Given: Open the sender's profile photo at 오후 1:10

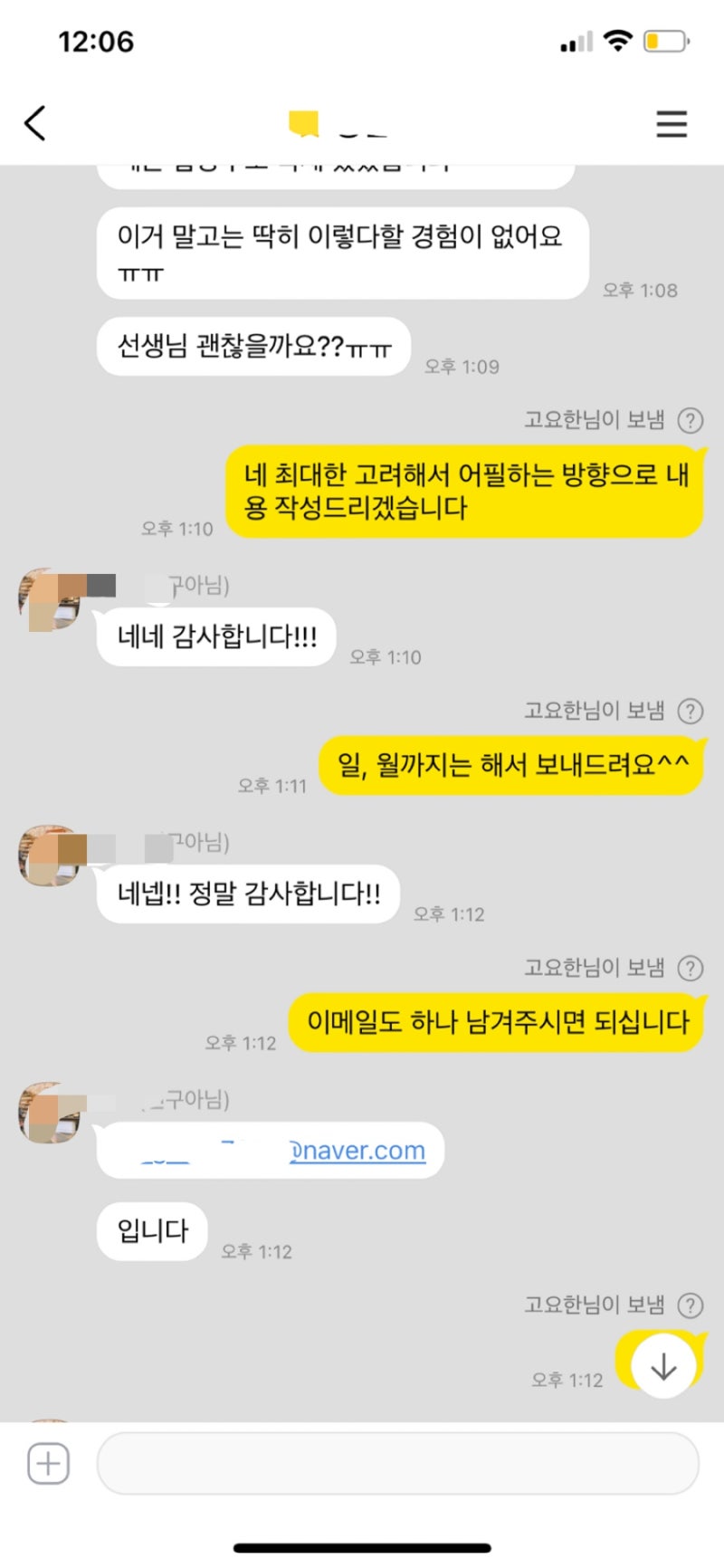Looking at the screenshot, I should tap(48, 599).
